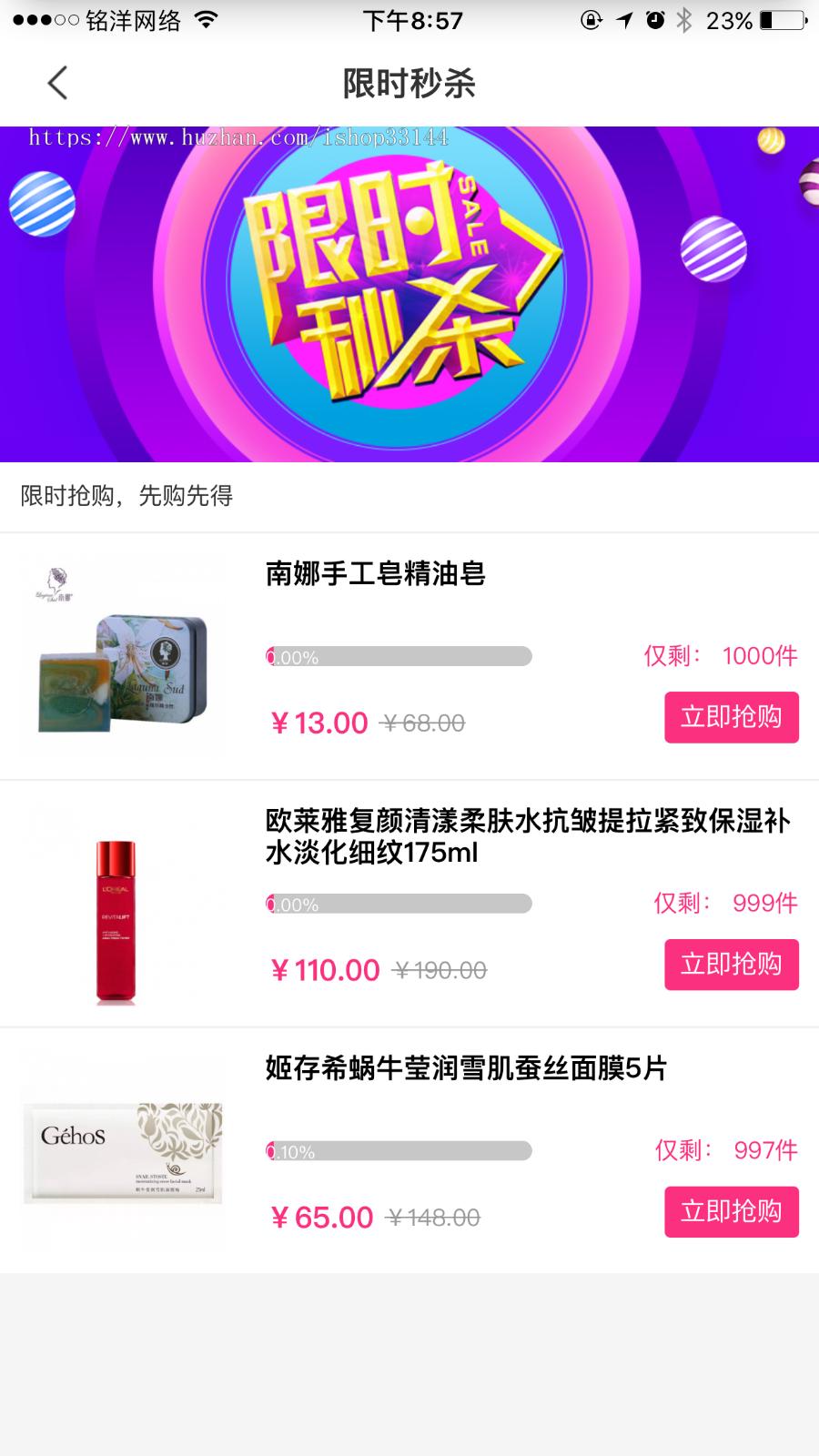
Task: Tap 立即抢购 for 姬存希蜗牛面膜
Action: tap(731, 1212)
